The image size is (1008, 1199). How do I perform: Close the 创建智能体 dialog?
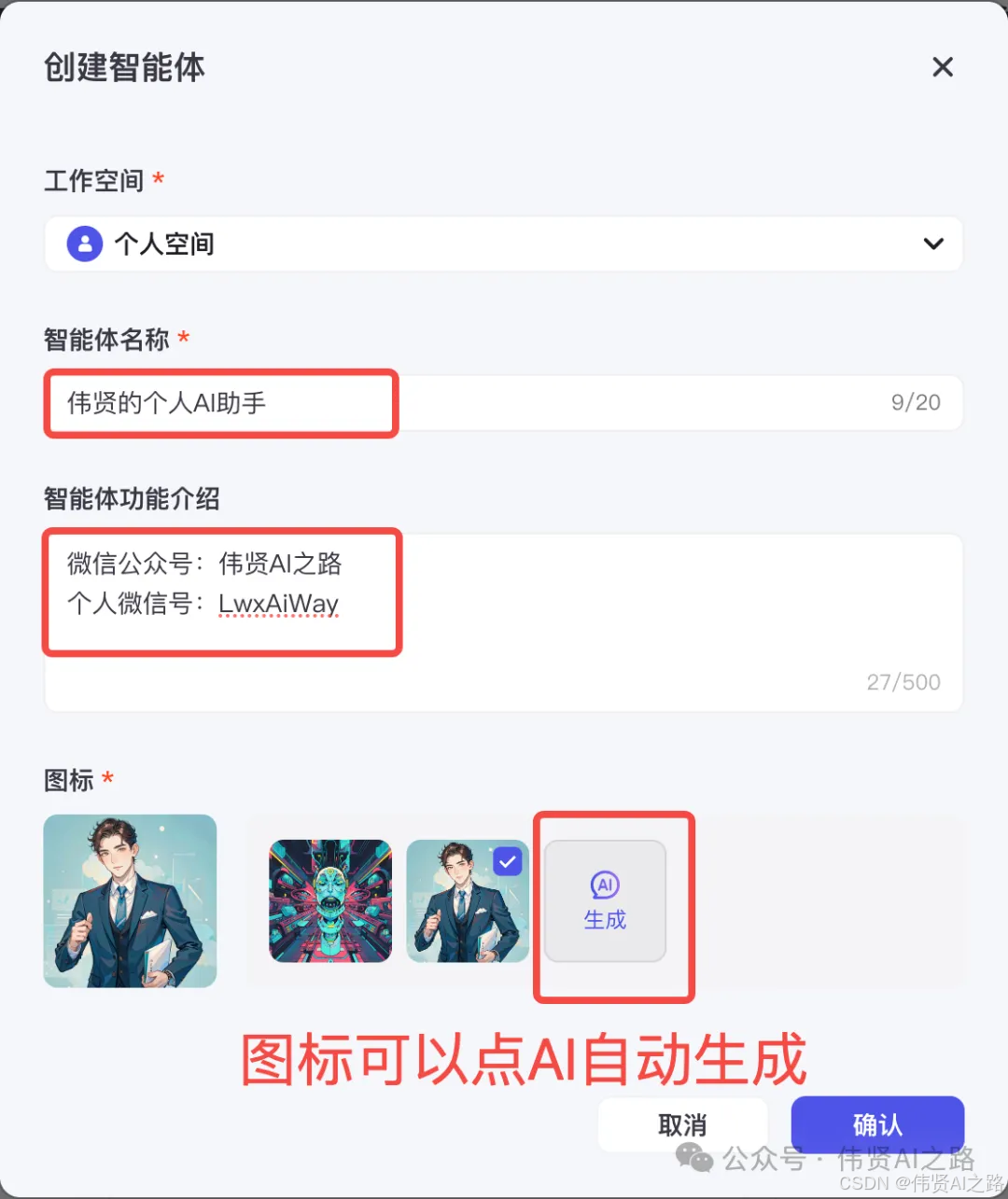click(943, 66)
